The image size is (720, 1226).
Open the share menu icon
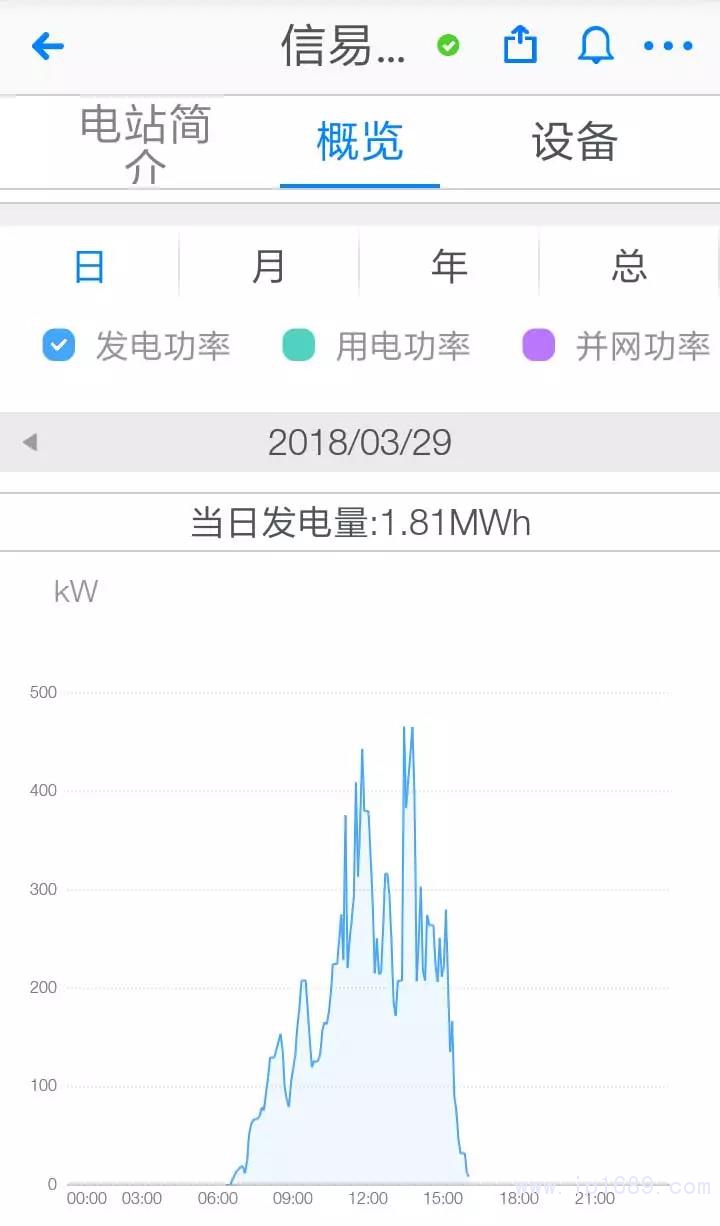click(519, 45)
